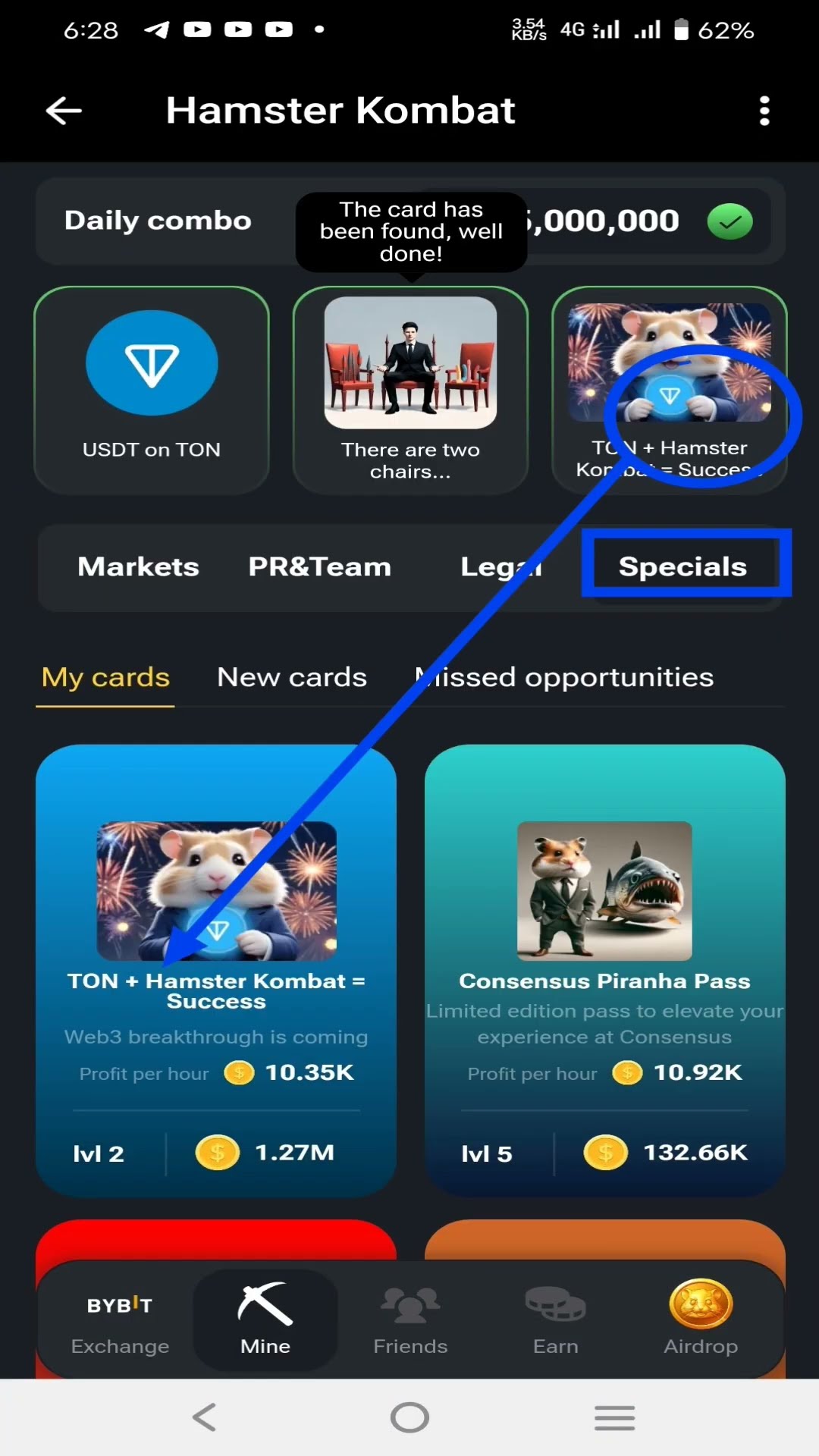Screen dimensions: 819x1456
Task: Show the New cards tab
Action: point(292,677)
